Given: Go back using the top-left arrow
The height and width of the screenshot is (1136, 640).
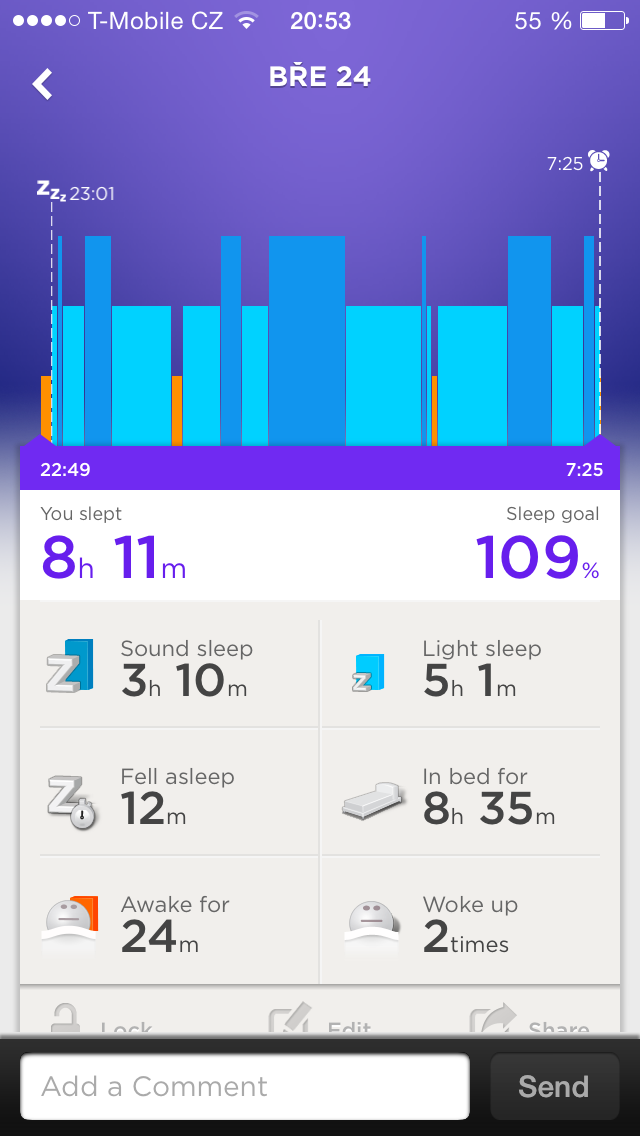Looking at the screenshot, I should point(43,83).
